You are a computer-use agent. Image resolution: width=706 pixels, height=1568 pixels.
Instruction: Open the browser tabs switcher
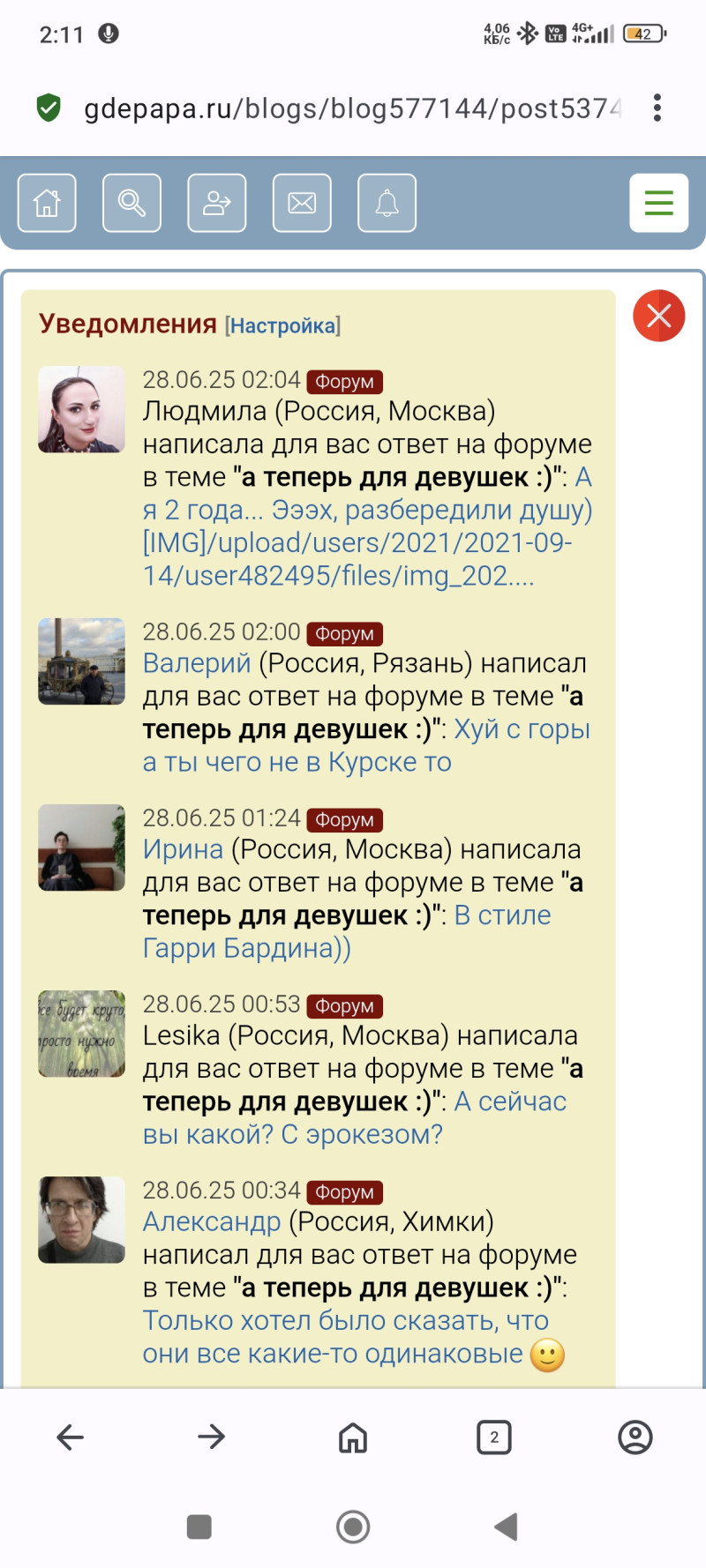pyautogui.click(x=494, y=1437)
